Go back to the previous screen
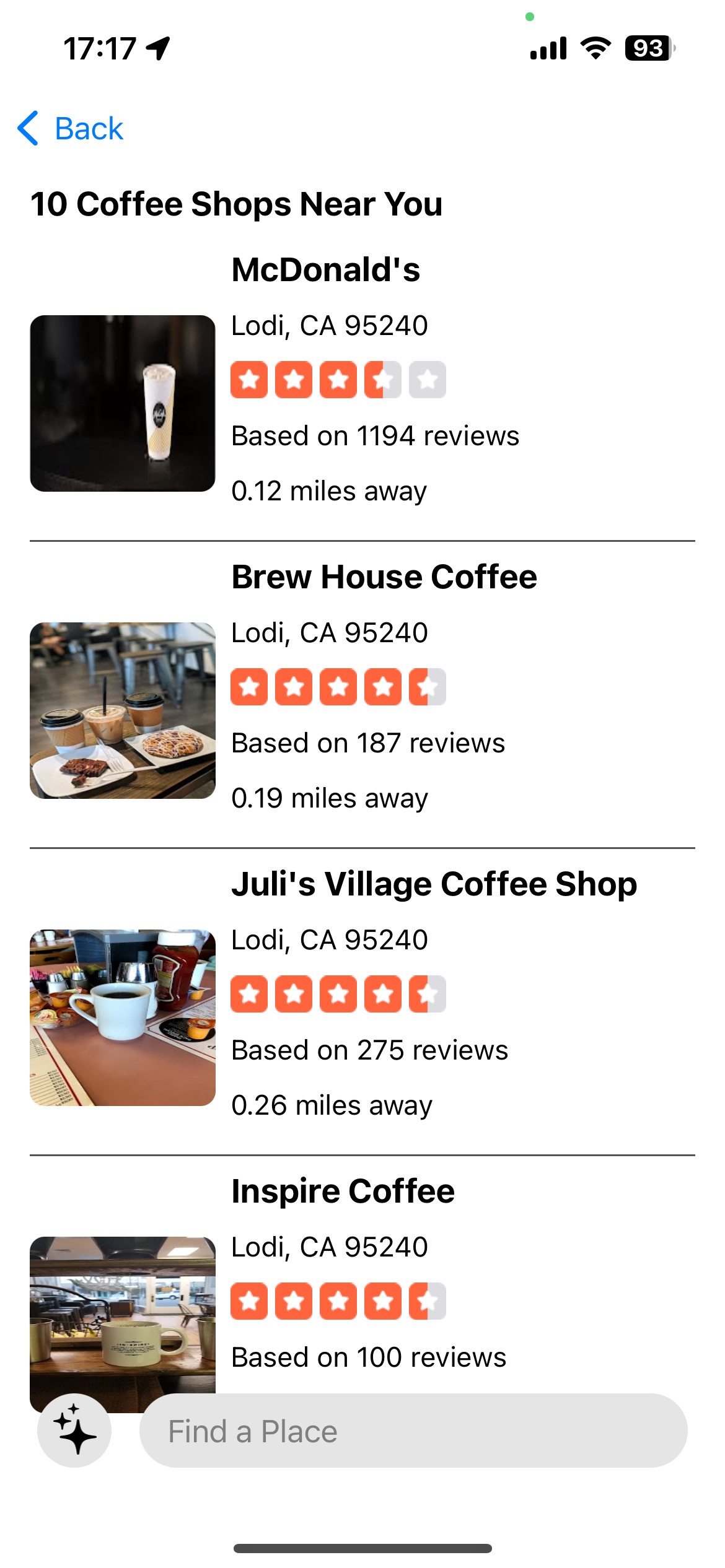 pos(71,129)
